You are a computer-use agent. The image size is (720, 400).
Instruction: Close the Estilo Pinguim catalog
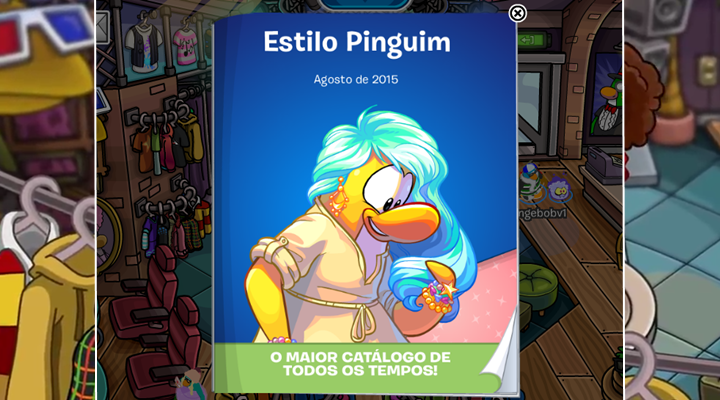click(517, 13)
